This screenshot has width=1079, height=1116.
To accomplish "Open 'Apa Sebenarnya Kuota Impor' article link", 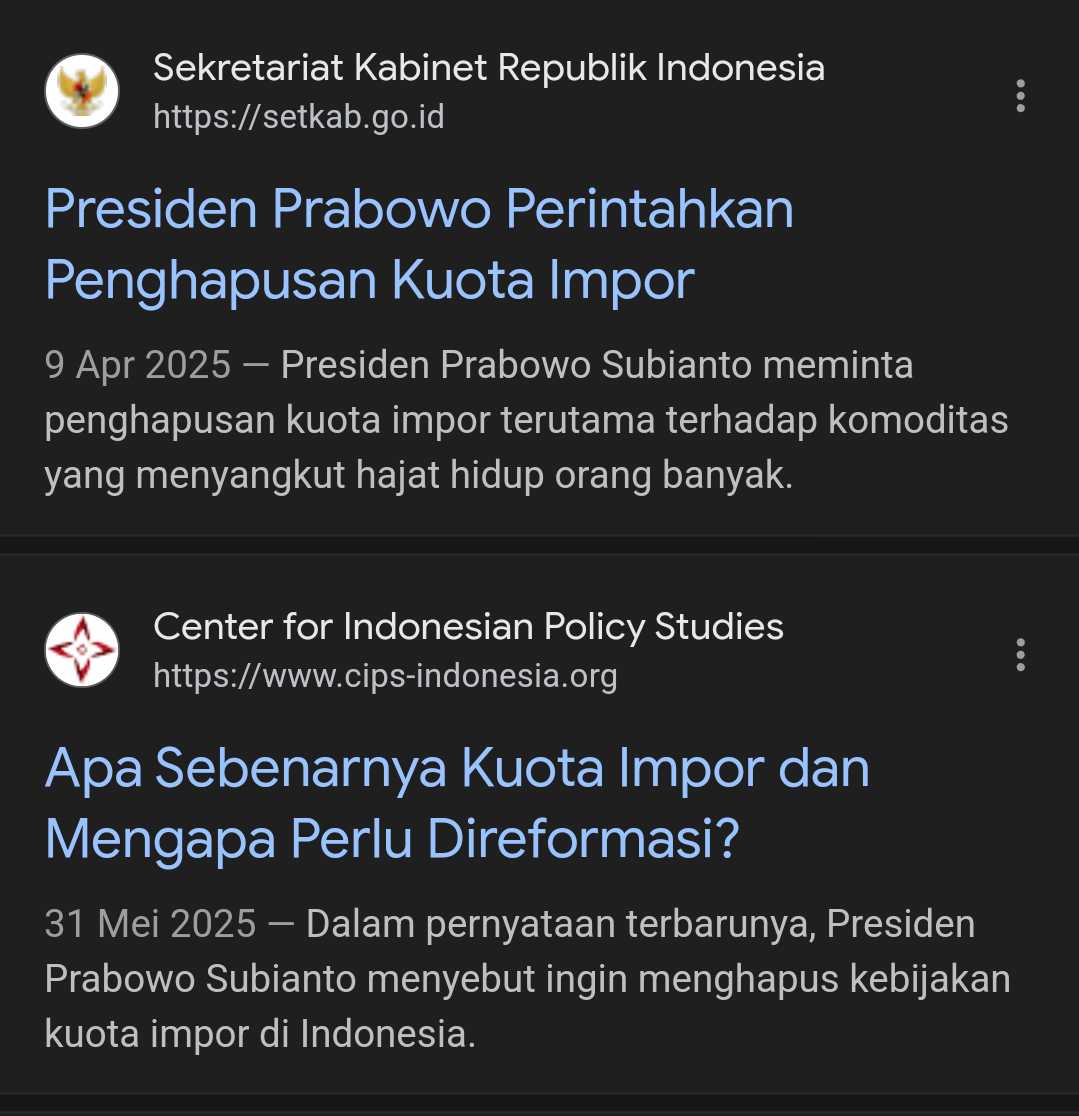I will point(457,803).
